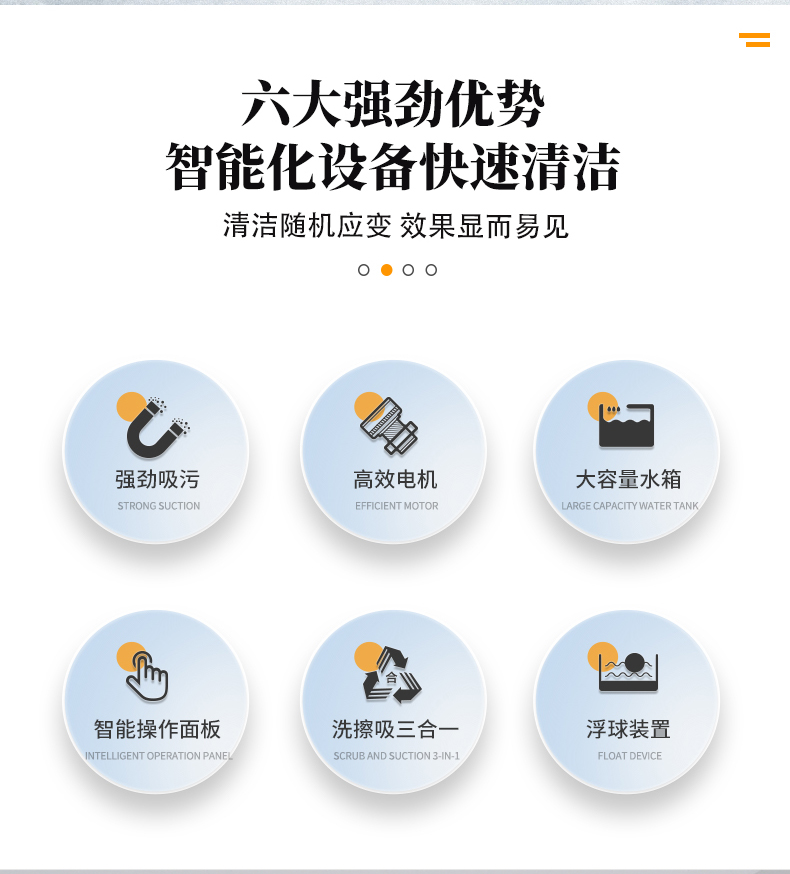Tap the hand icon for 智能操作面板

(146, 675)
